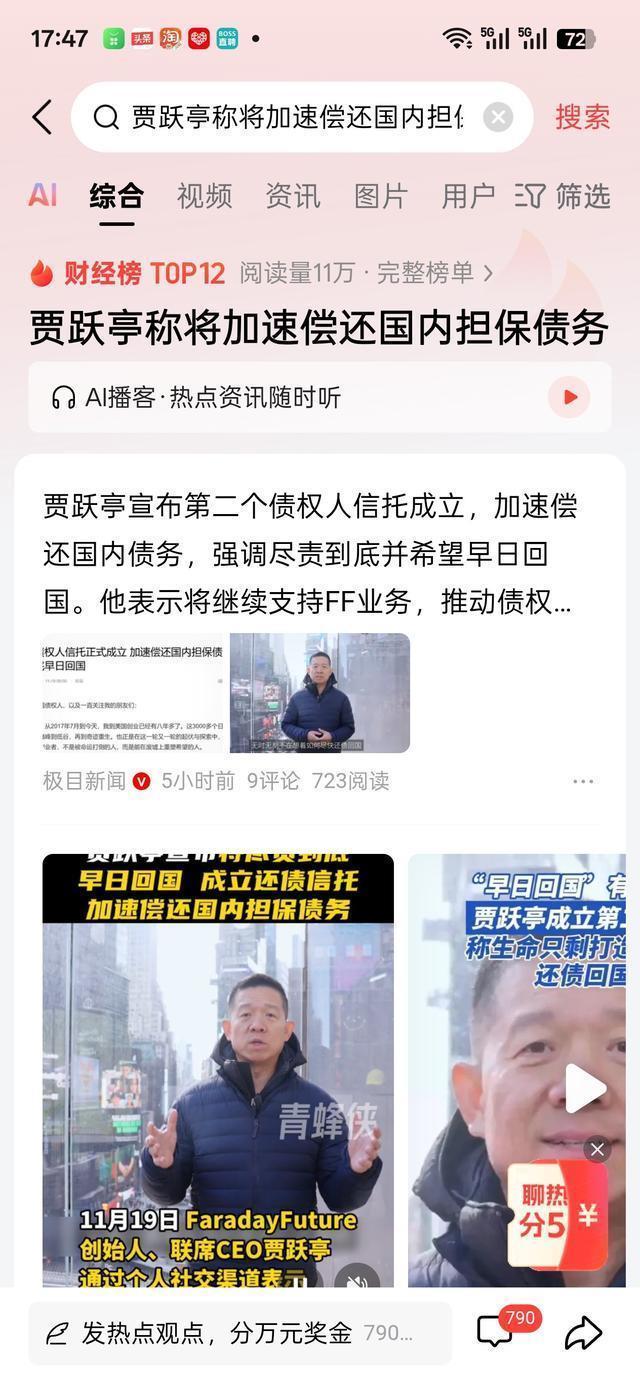The image size is (640, 1373).
Task: Play the AI播客 audio summary
Action: tap(569, 397)
